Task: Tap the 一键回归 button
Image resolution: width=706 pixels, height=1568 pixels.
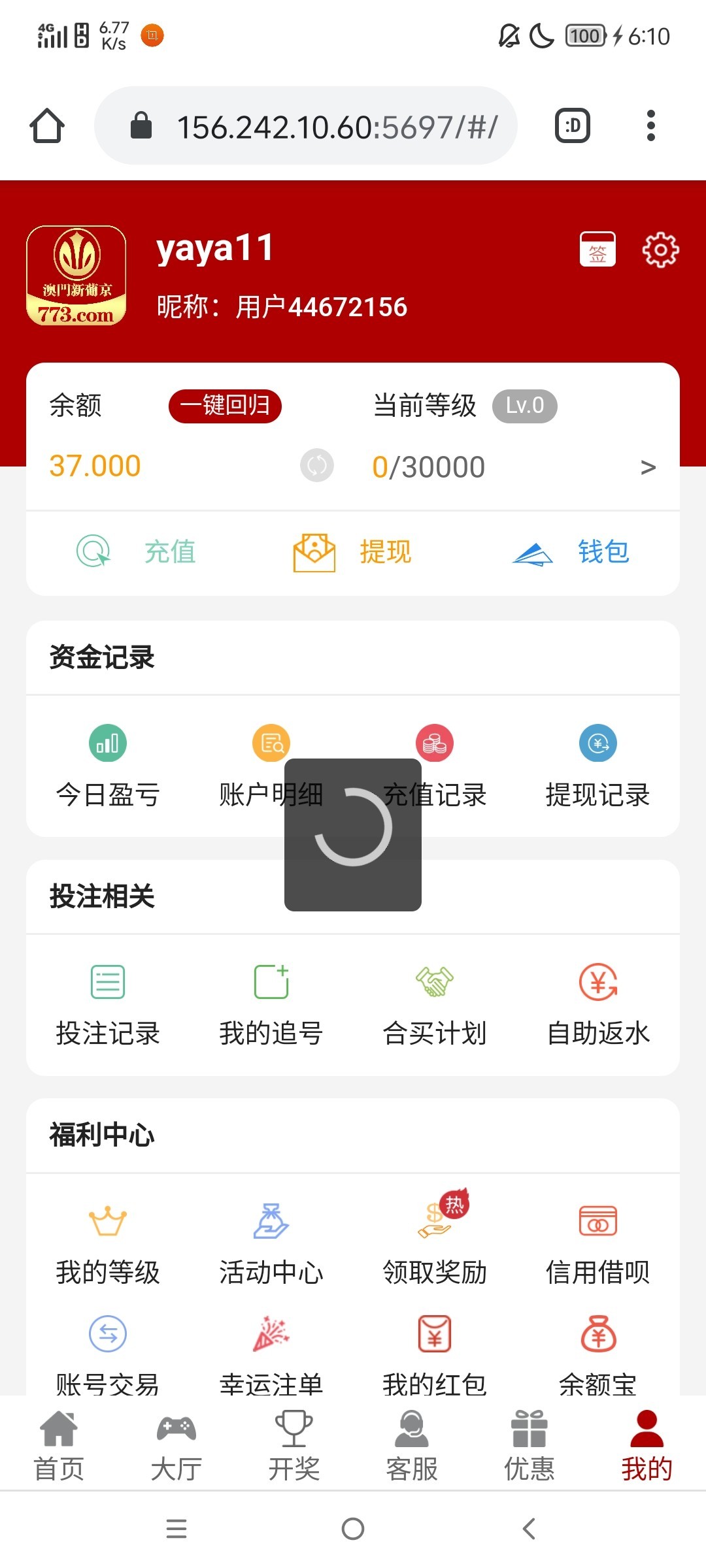Action: point(225,406)
